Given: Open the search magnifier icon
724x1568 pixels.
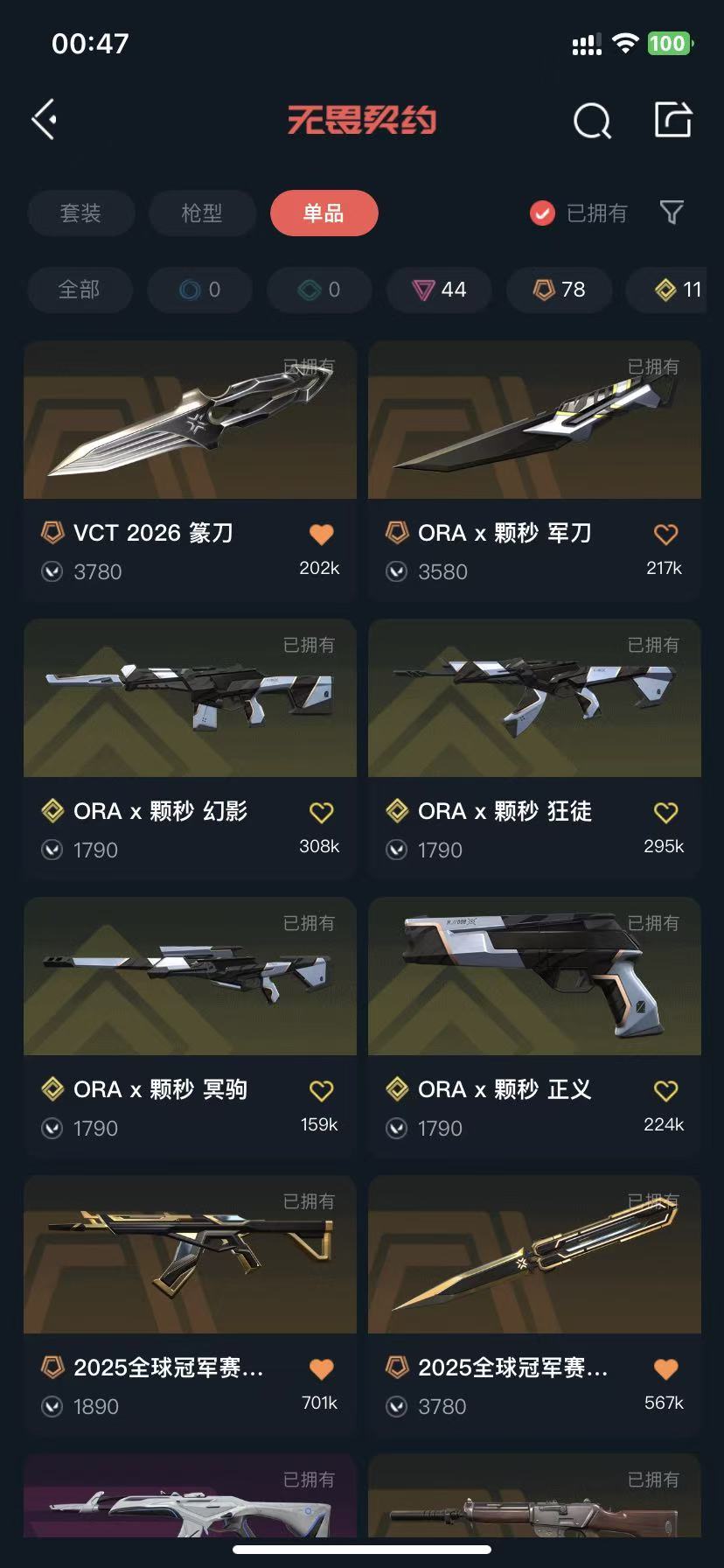Looking at the screenshot, I should click(591, 121).
